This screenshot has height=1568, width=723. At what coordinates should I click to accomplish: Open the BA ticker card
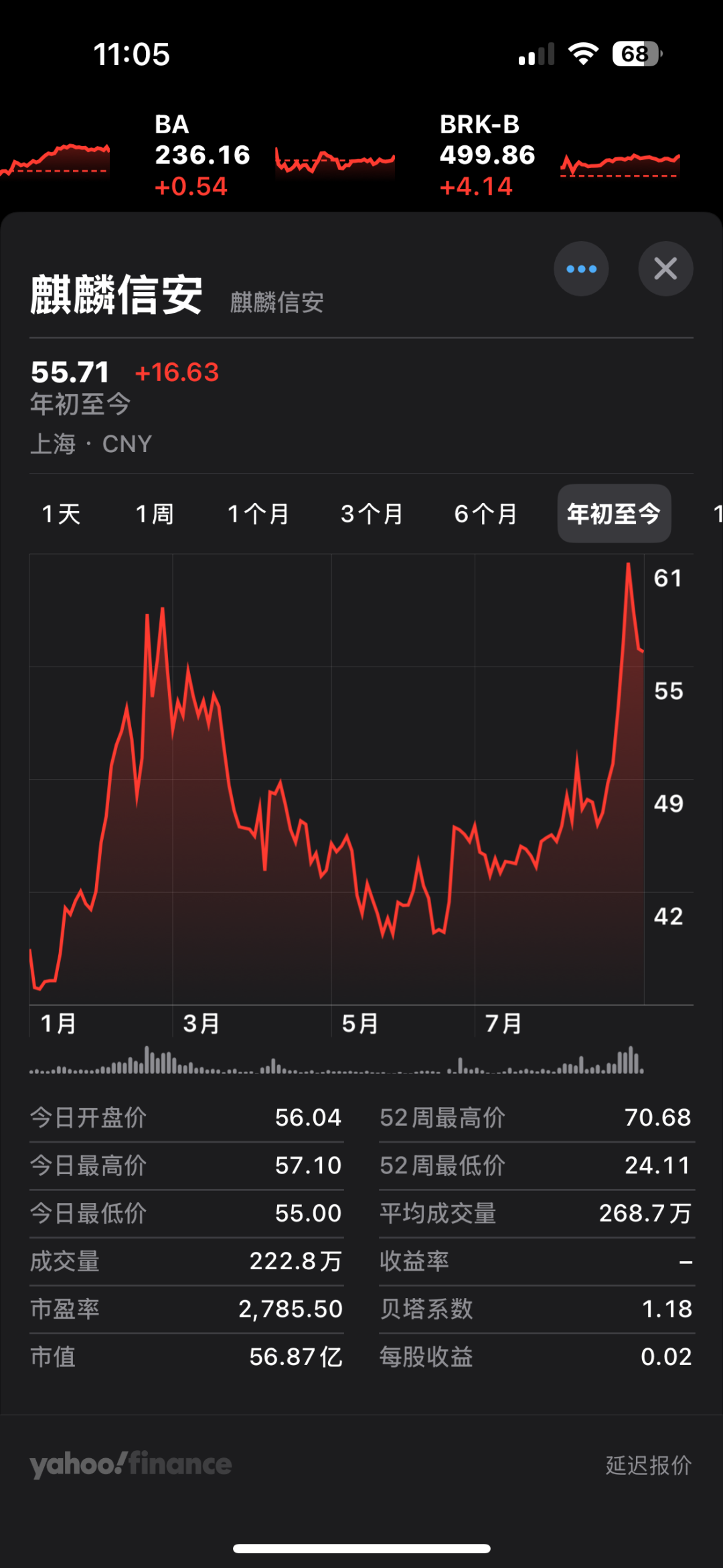point(268,155)
